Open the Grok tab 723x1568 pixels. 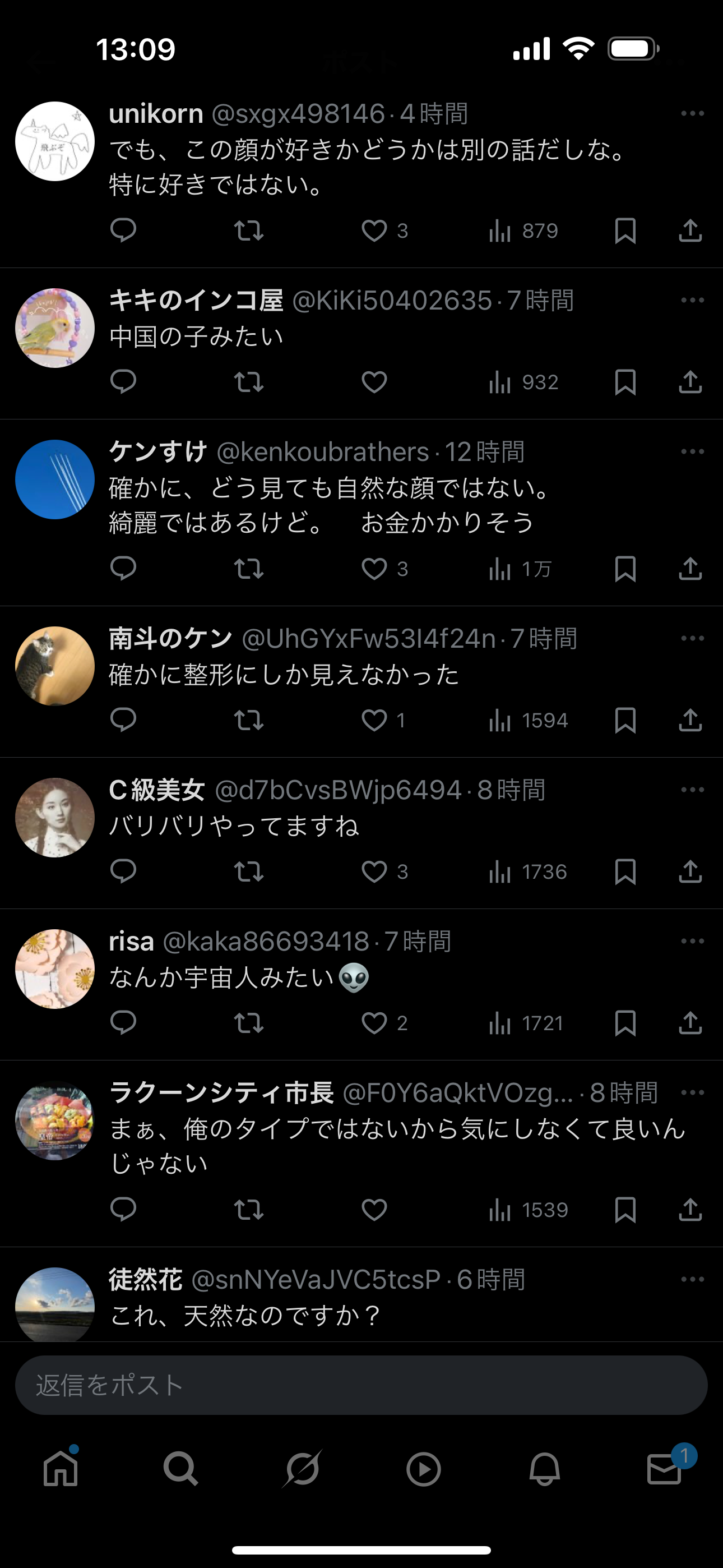(302, 1469)
